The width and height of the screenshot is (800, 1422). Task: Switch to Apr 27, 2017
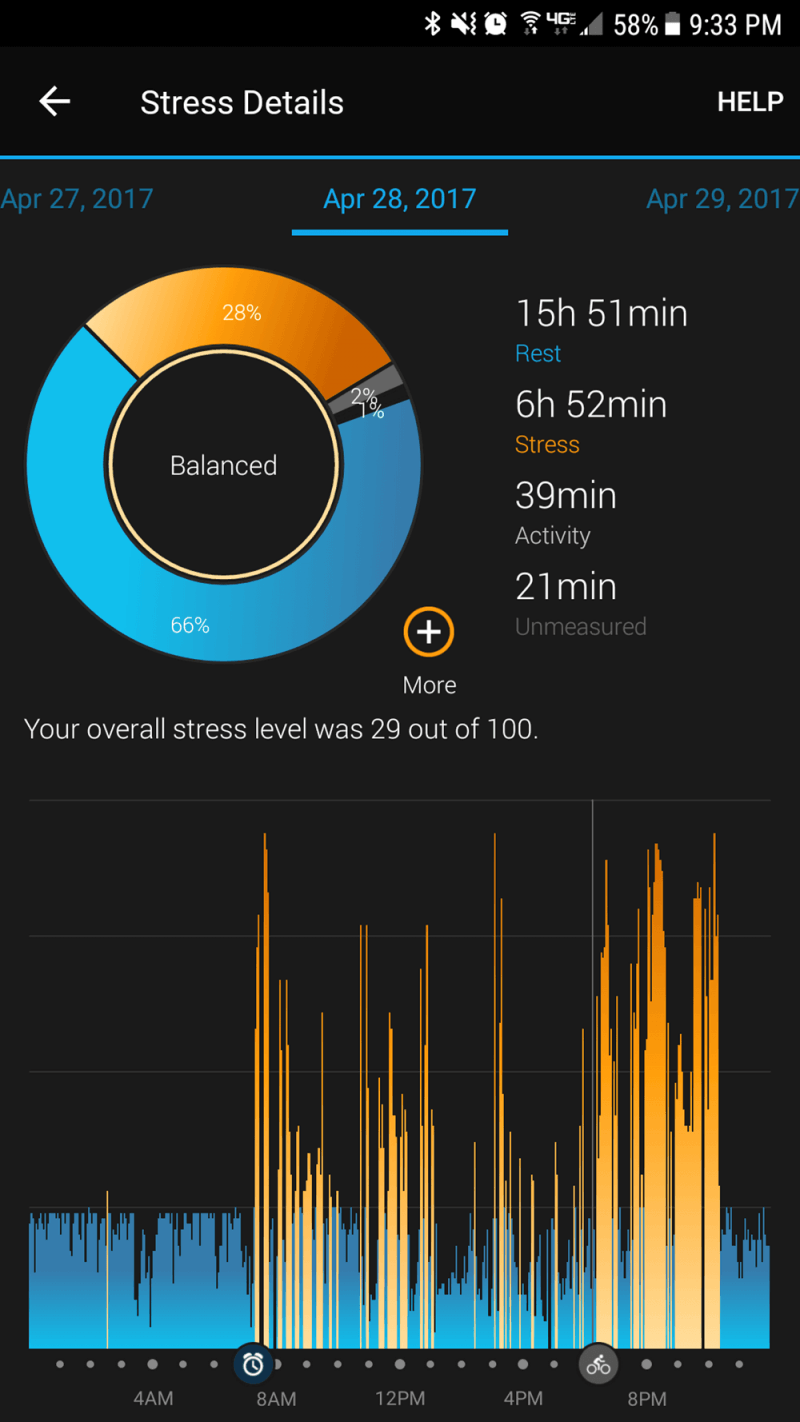pos(77,198)
